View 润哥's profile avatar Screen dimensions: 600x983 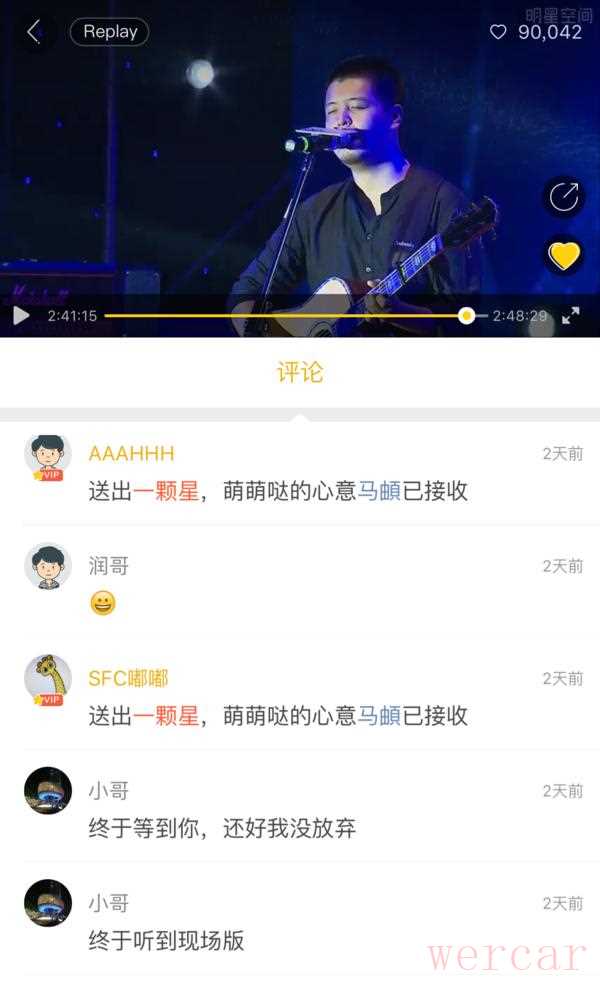pyautogui.click(x=48, y=567)
